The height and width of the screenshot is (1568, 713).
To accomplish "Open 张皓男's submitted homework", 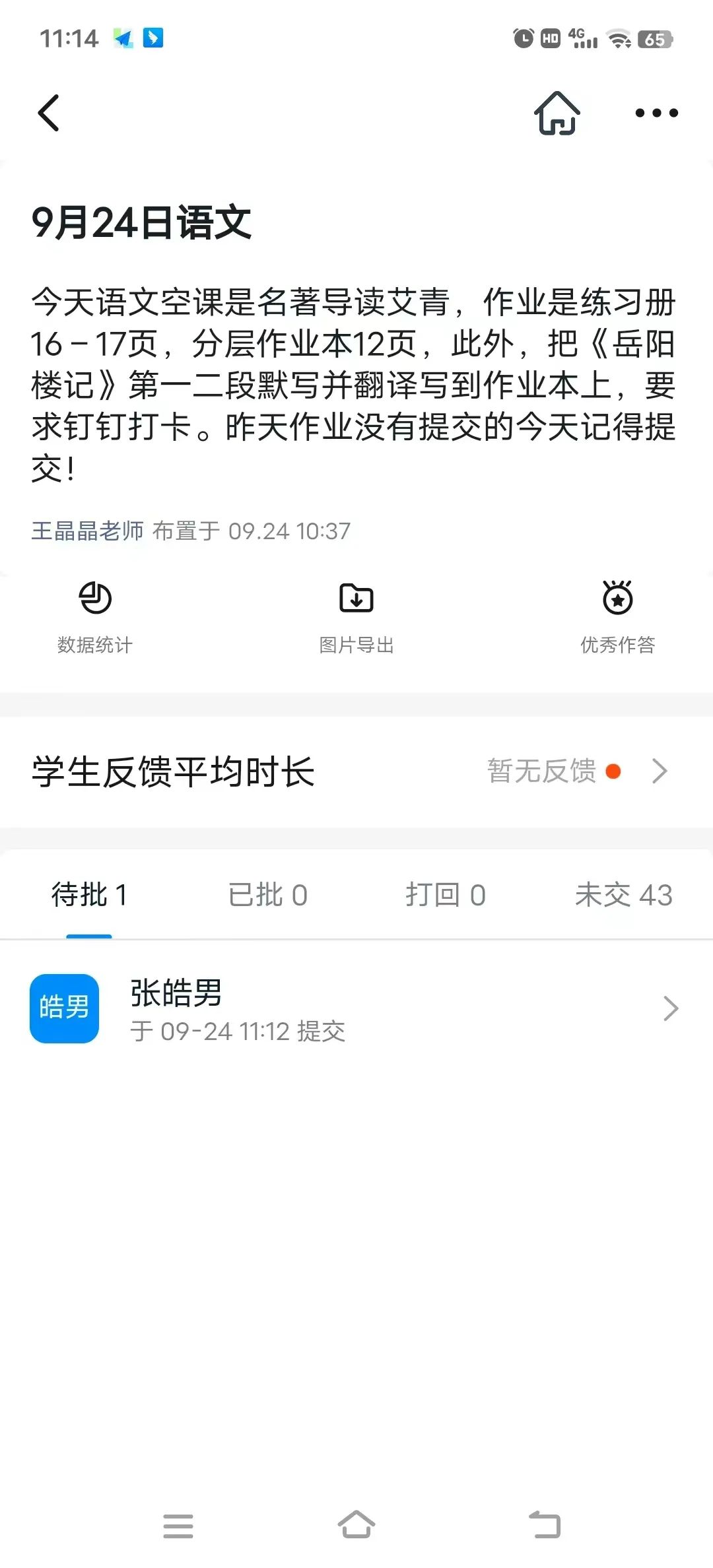I will (x=356, y=1008).
